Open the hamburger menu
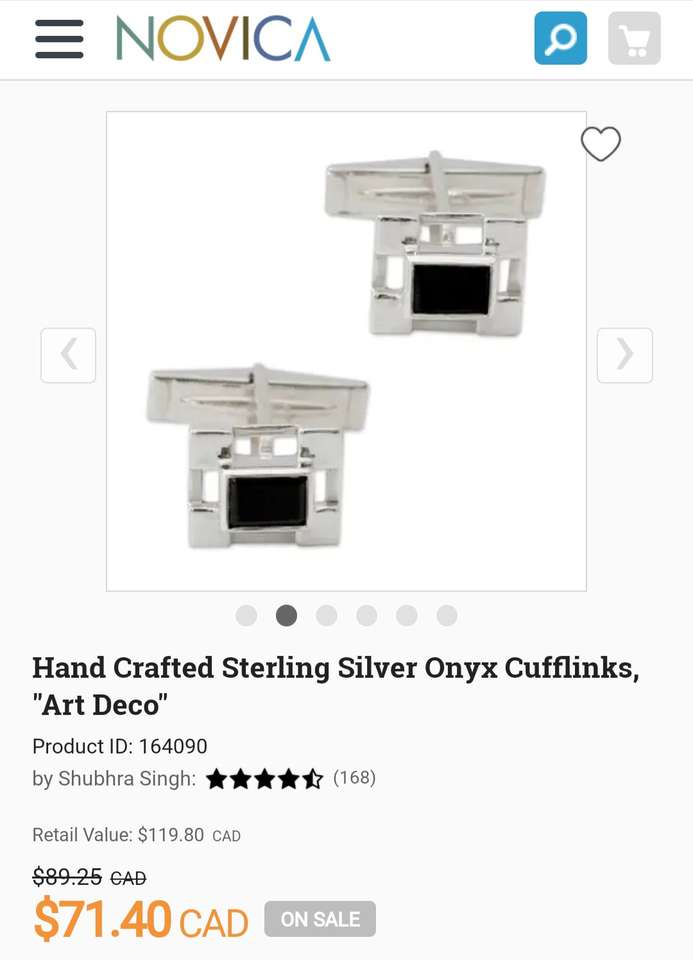This screenshot has height=960, width=693. tap(59, 39)
